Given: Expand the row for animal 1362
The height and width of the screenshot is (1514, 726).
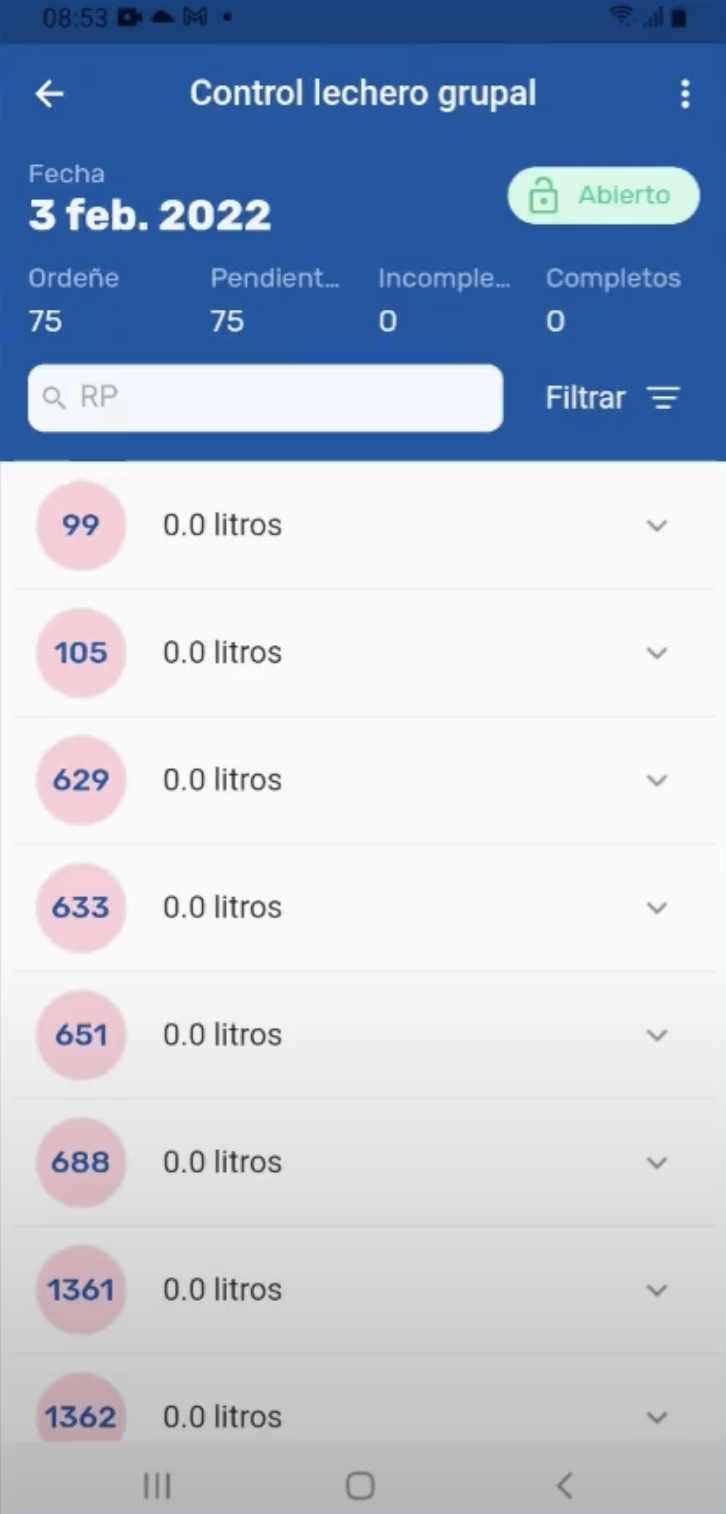Looking at the screenshot, I should click(657, 1416).
